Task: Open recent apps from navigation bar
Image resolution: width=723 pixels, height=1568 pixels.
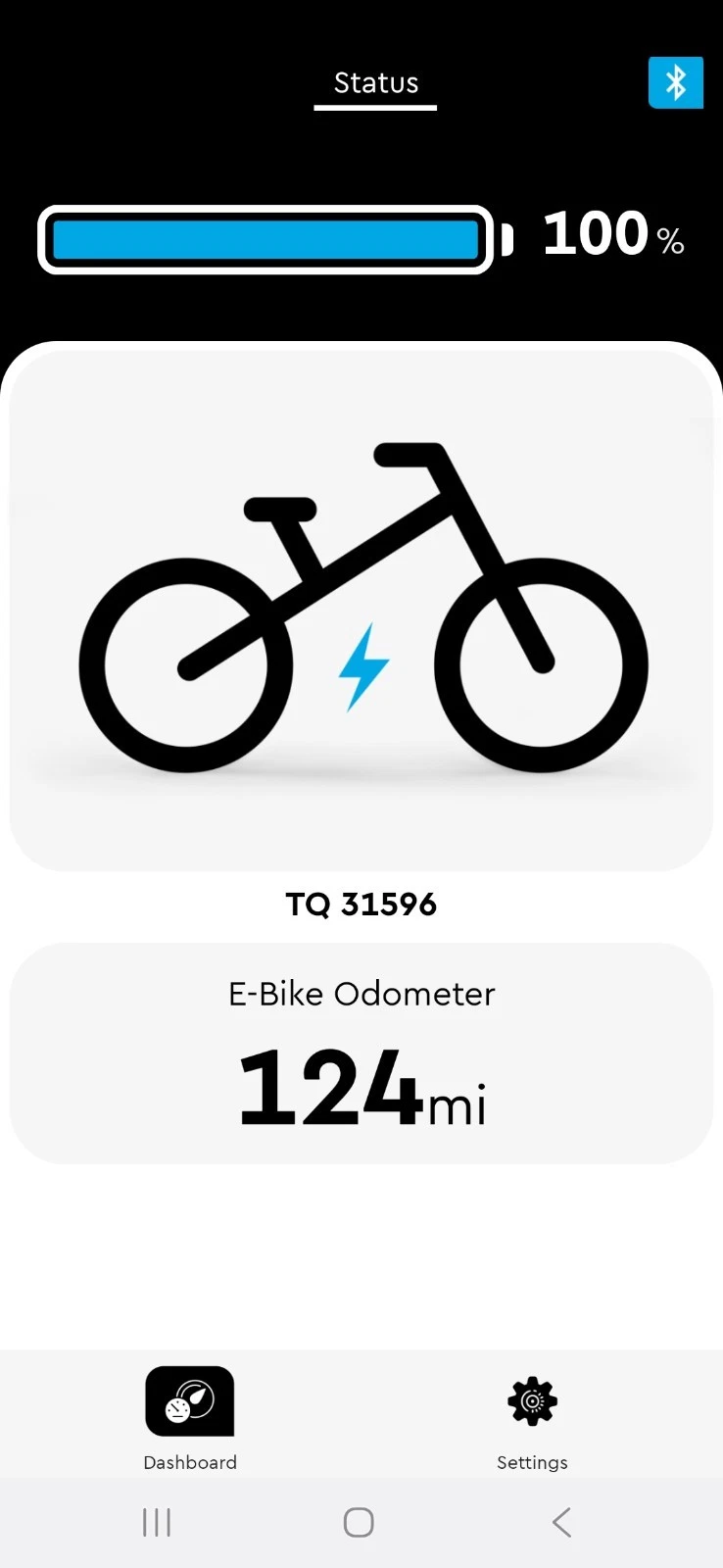Action: point(157,1522)
